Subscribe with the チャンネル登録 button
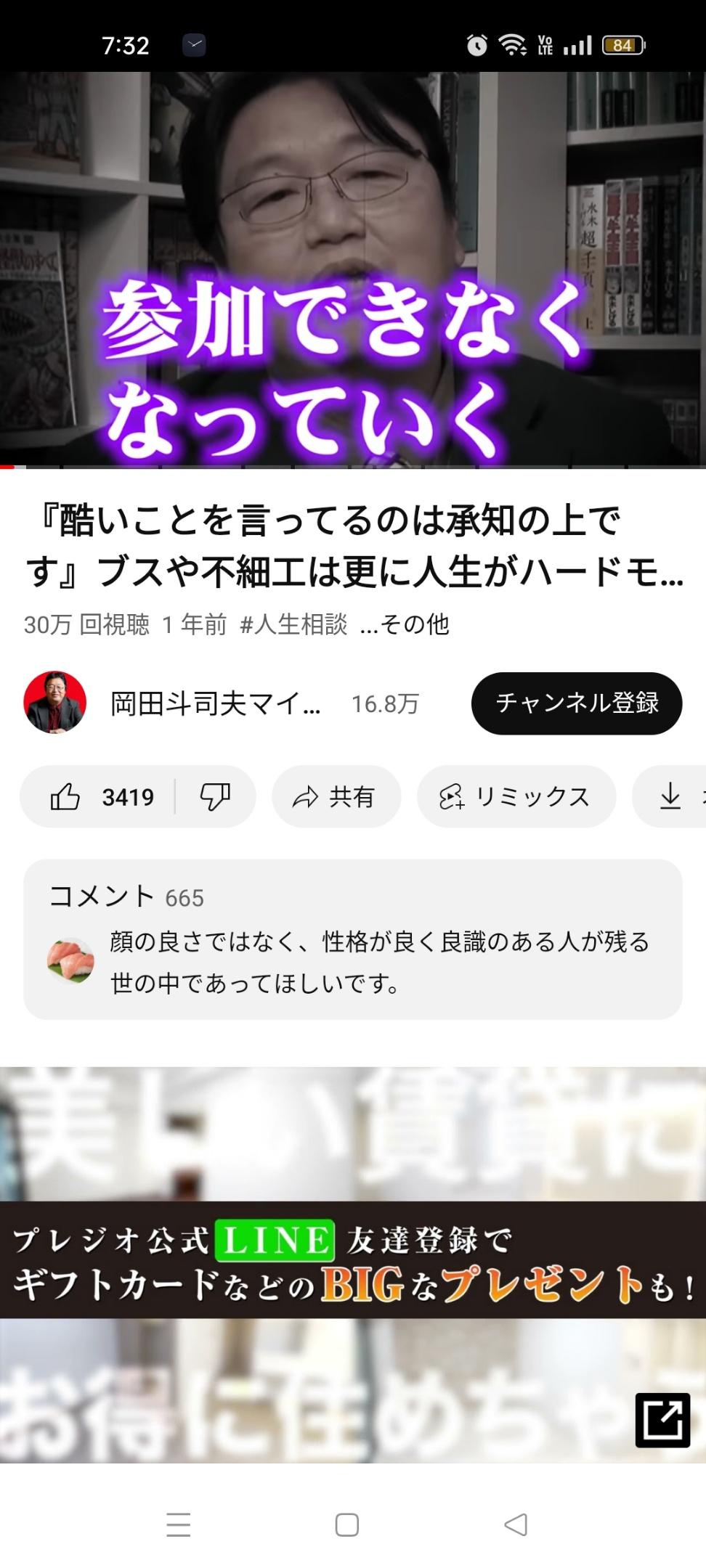 pyautogui.click(x=577, y=703)
